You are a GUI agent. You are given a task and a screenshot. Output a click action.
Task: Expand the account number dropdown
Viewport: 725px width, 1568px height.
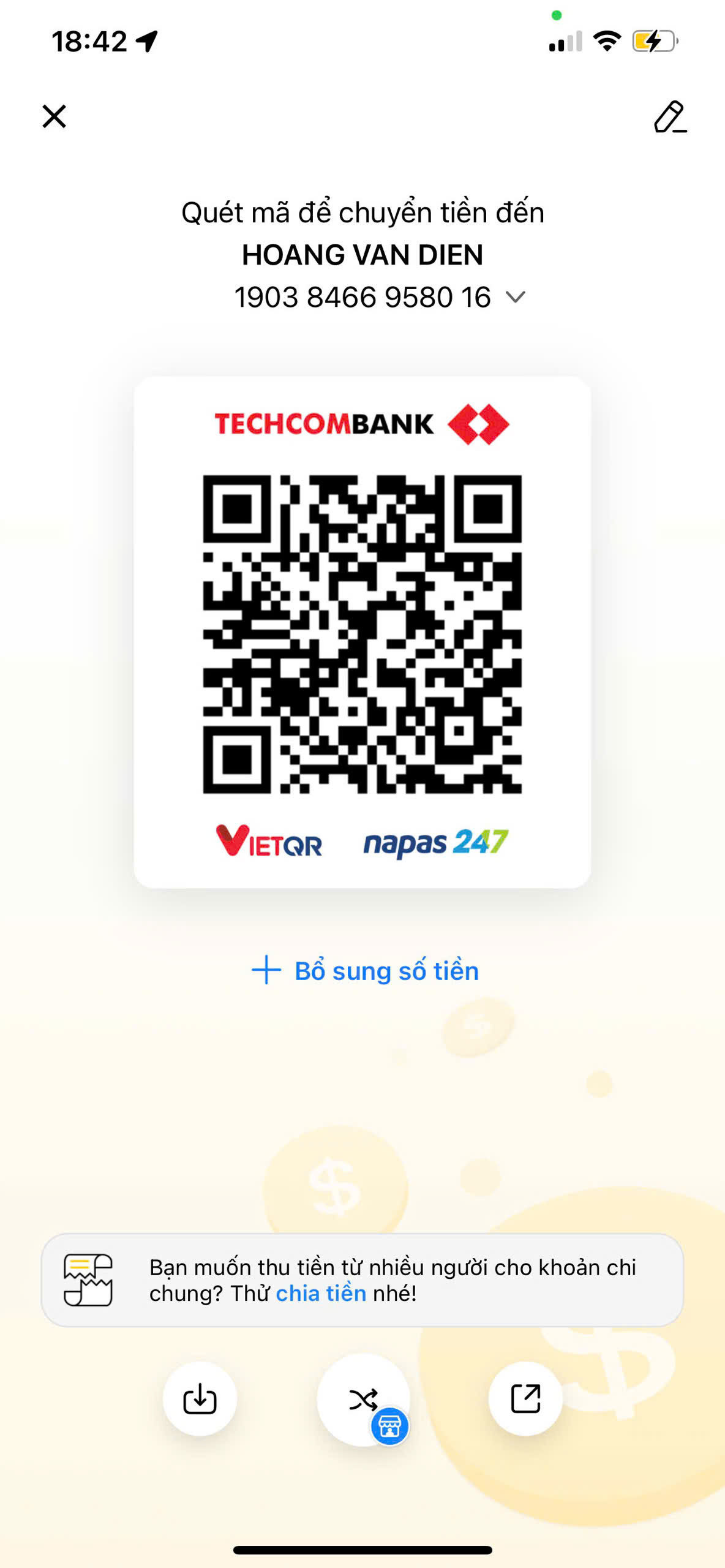click(516, 298)
